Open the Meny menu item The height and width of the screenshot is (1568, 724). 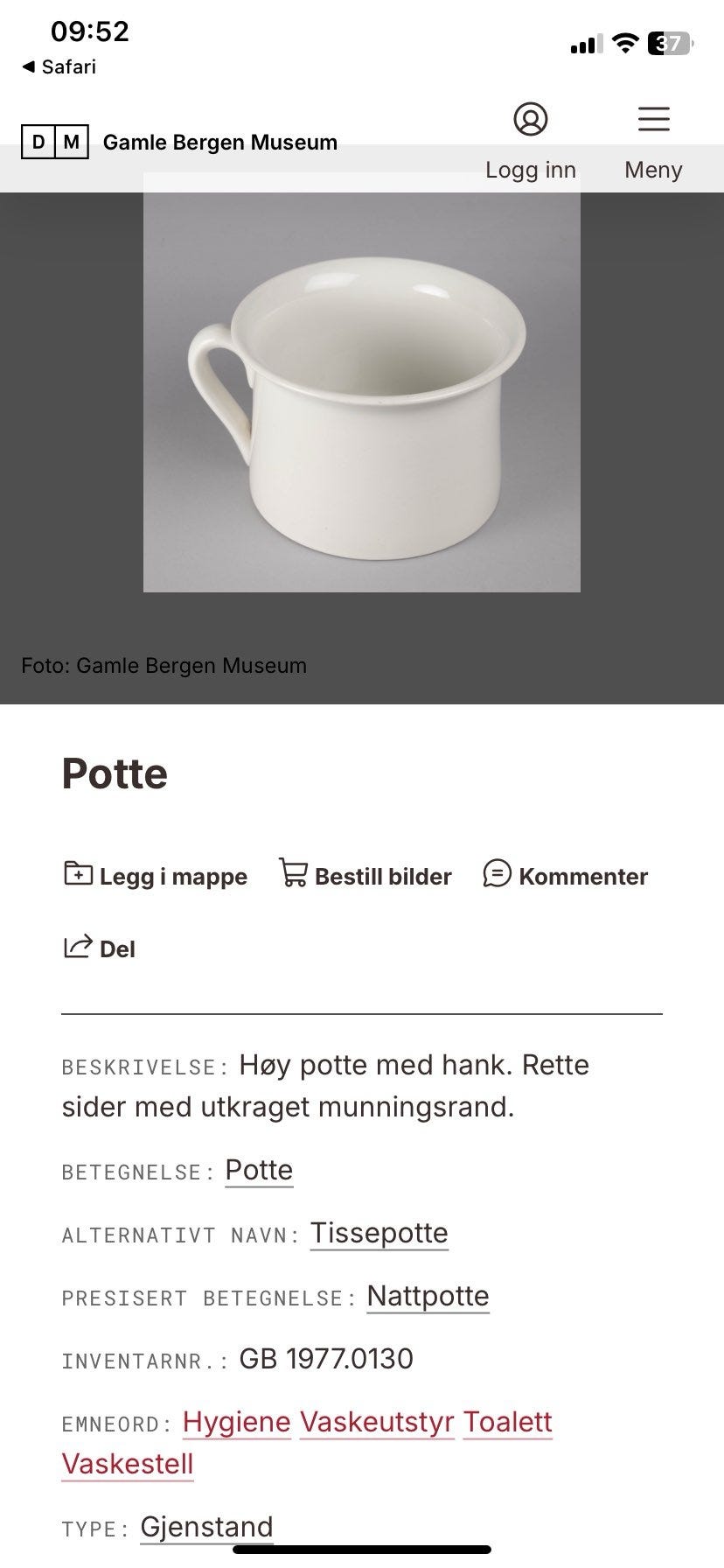(x=652, y=170)
